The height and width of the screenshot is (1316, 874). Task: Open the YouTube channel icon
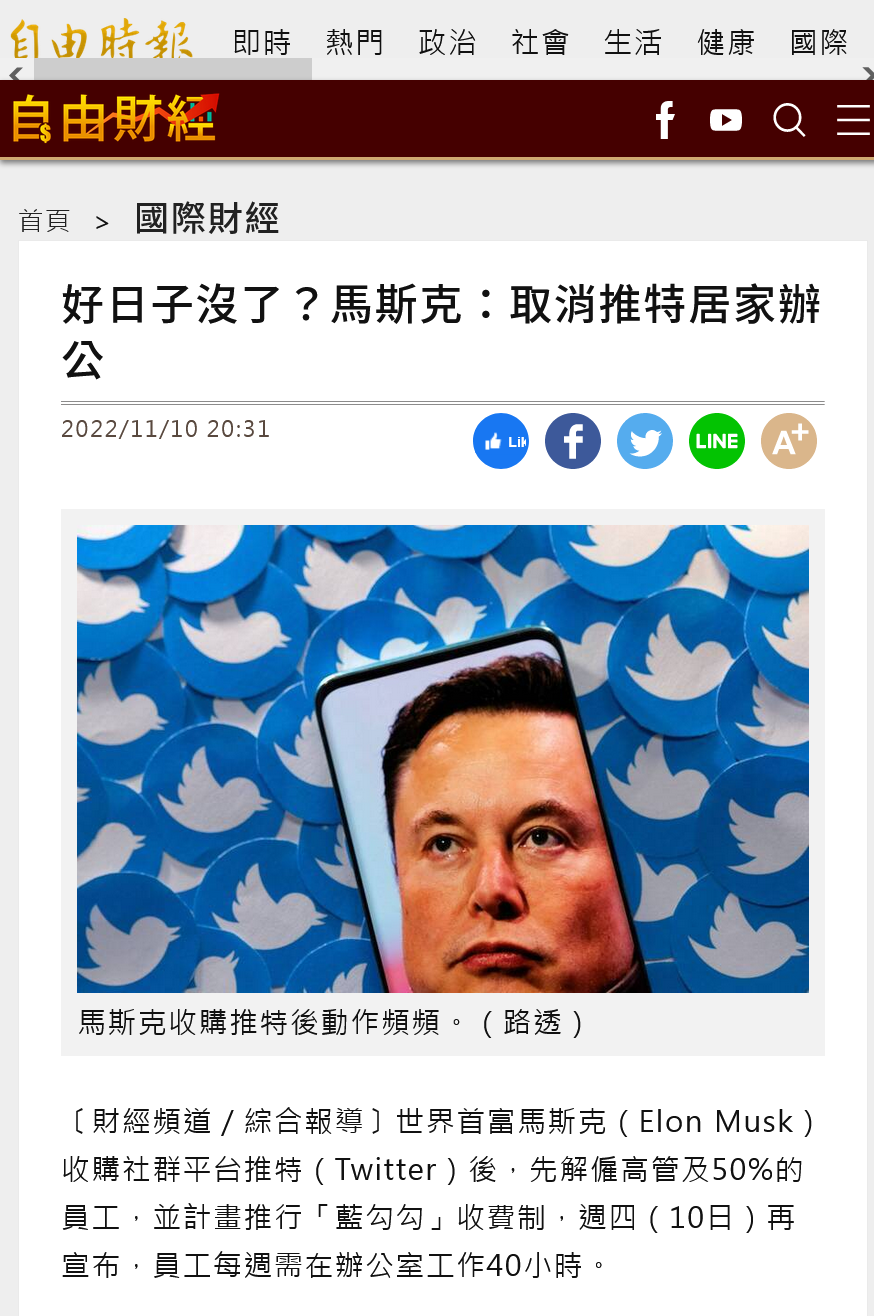pos(726,120)
